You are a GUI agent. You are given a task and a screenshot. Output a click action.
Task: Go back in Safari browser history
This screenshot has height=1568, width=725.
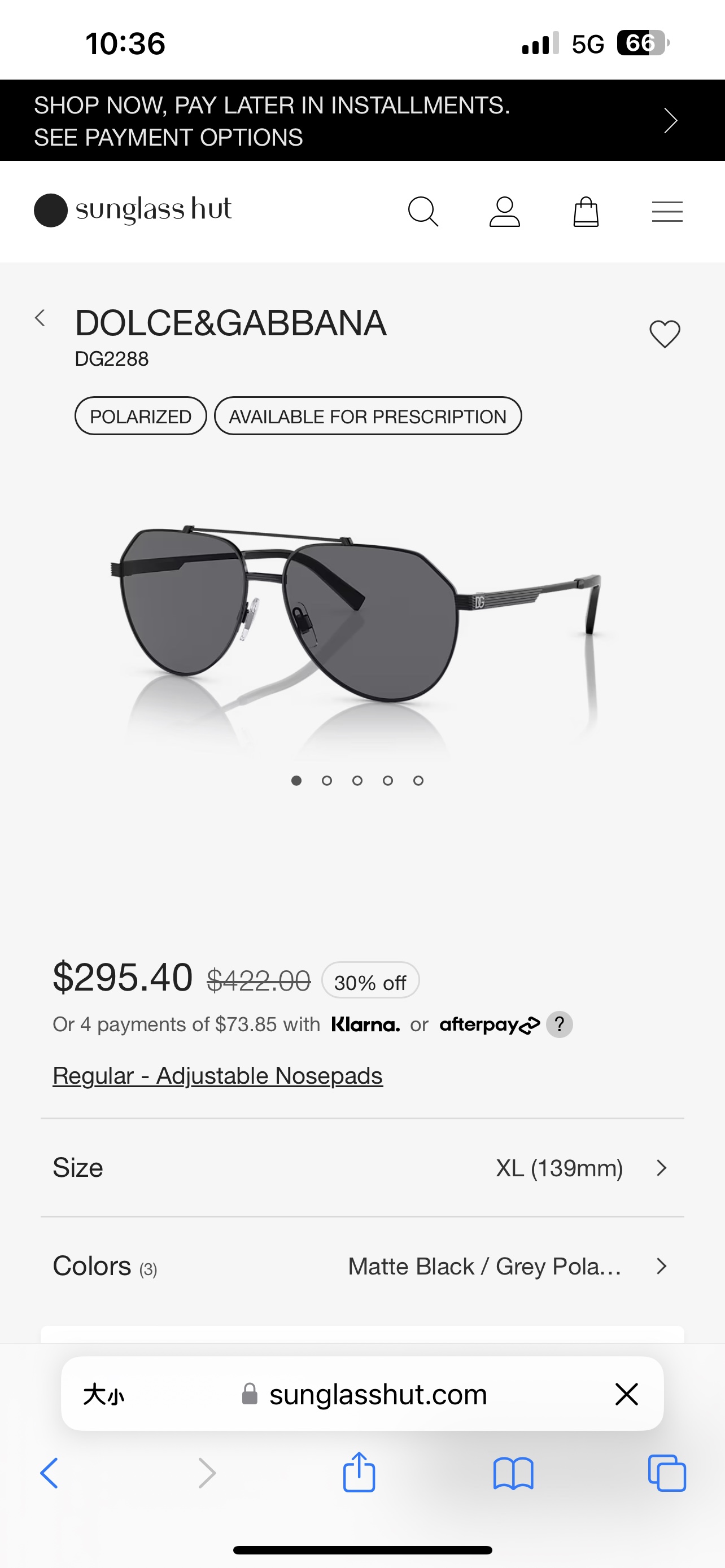[49, 1473]
